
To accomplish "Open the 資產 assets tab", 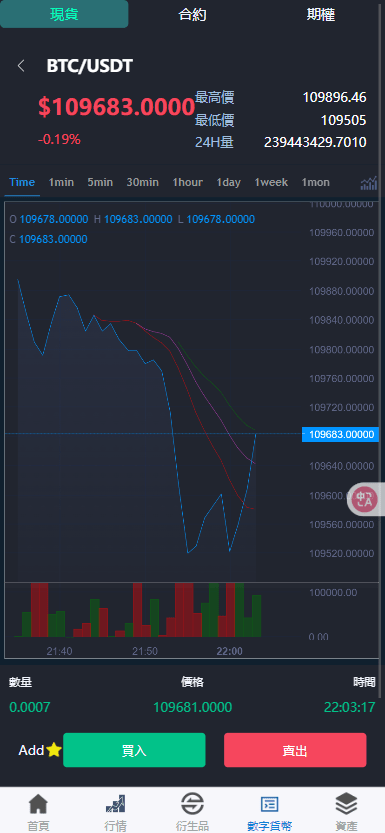I will point(346,812).
